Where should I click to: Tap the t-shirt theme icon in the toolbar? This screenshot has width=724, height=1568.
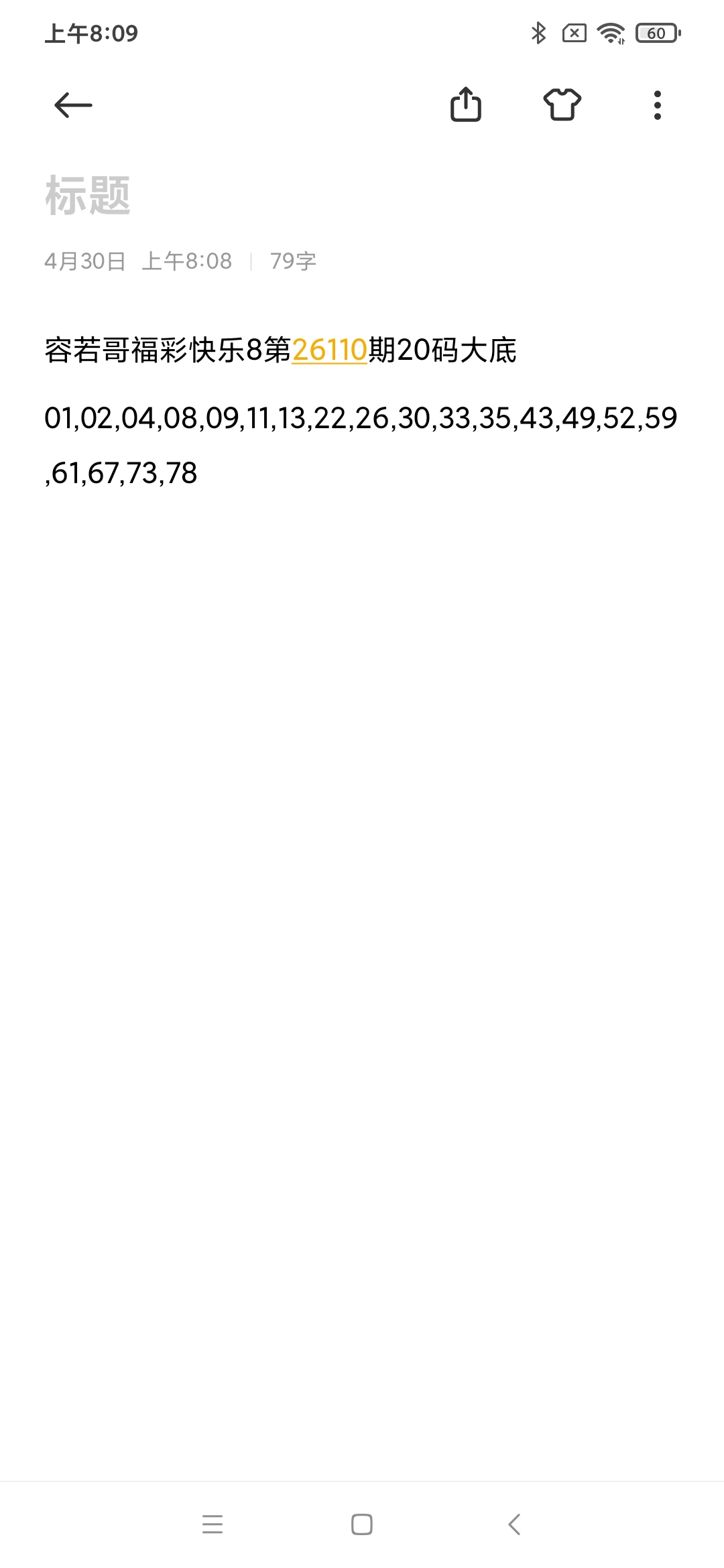point(562,105)
